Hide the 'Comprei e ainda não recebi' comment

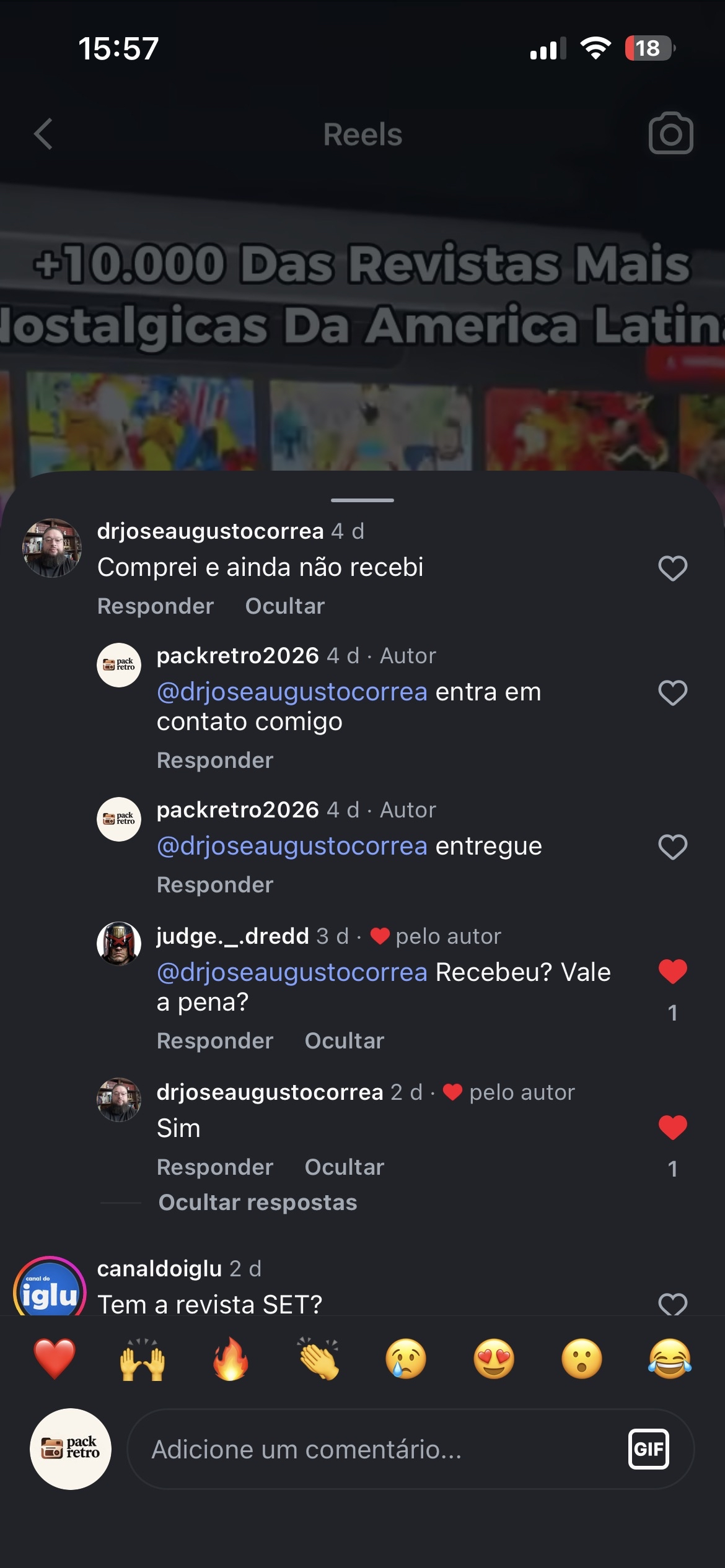[x=284, y=606]
